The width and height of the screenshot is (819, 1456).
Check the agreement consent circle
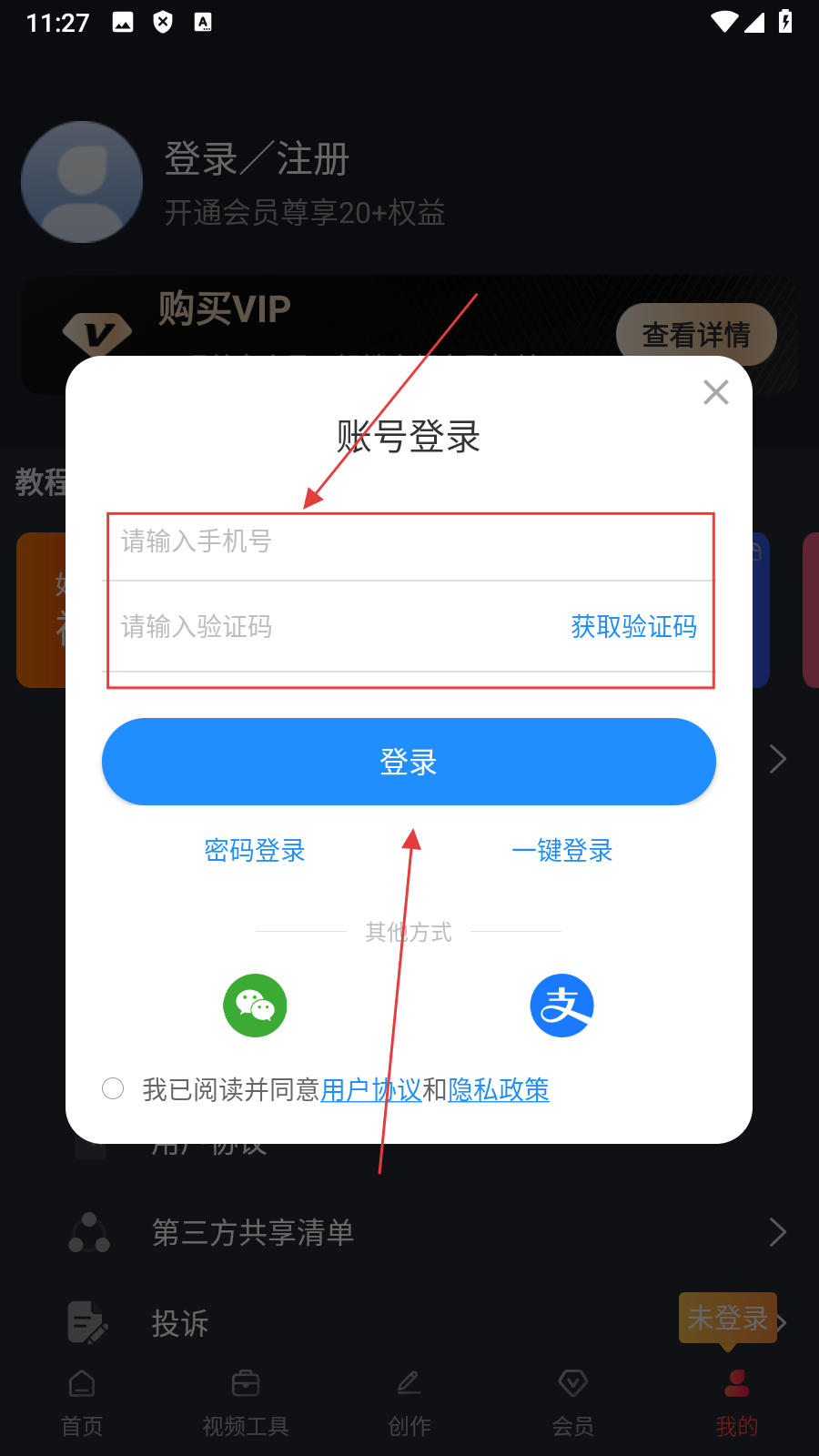point(113,1088)
